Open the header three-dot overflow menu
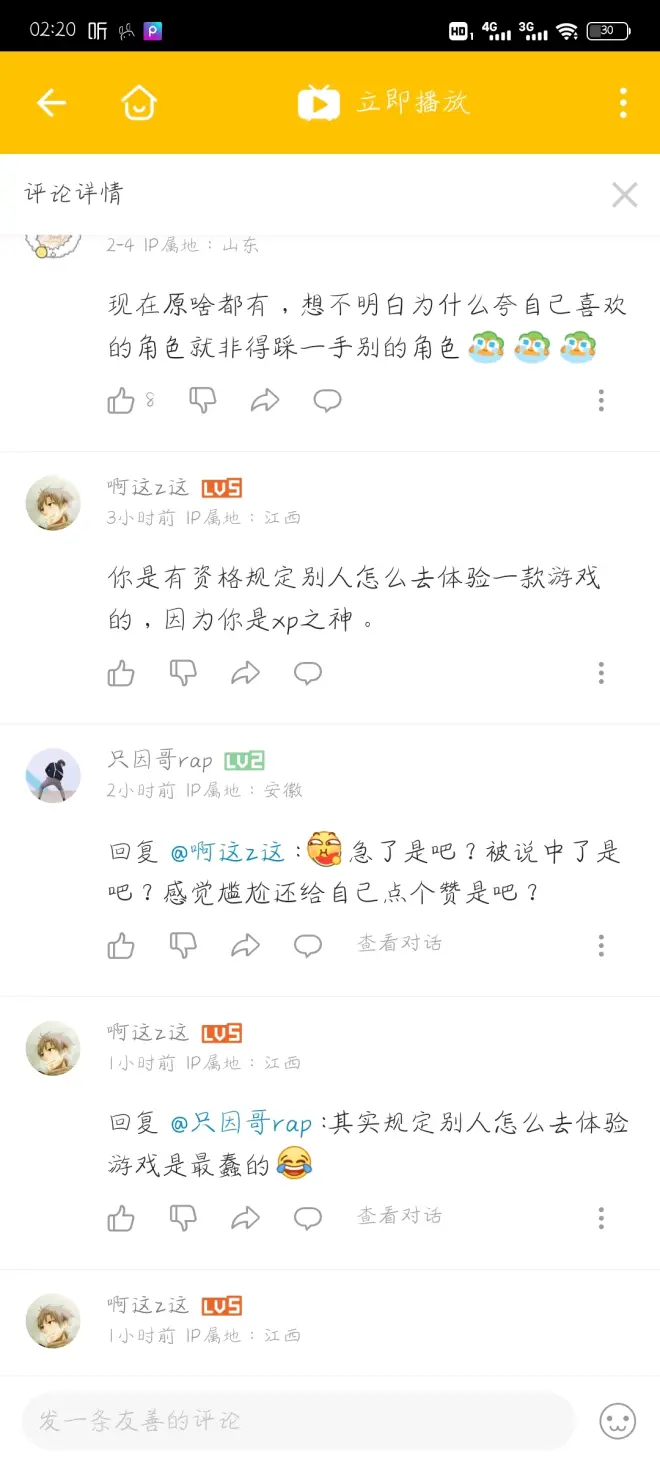The width and height of the screenshot is (660, 1467). 623,103
